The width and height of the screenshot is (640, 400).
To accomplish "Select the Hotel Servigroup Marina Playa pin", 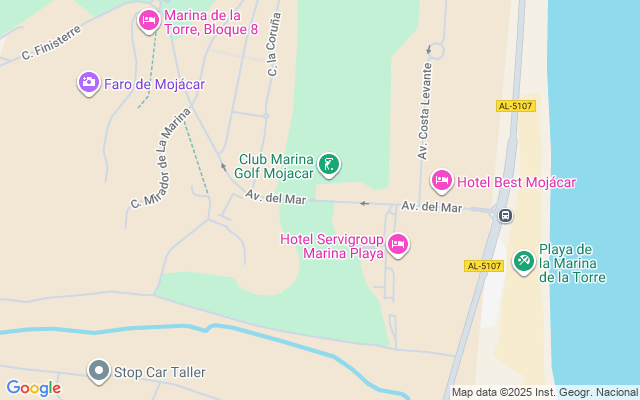I will click(398, 244).
